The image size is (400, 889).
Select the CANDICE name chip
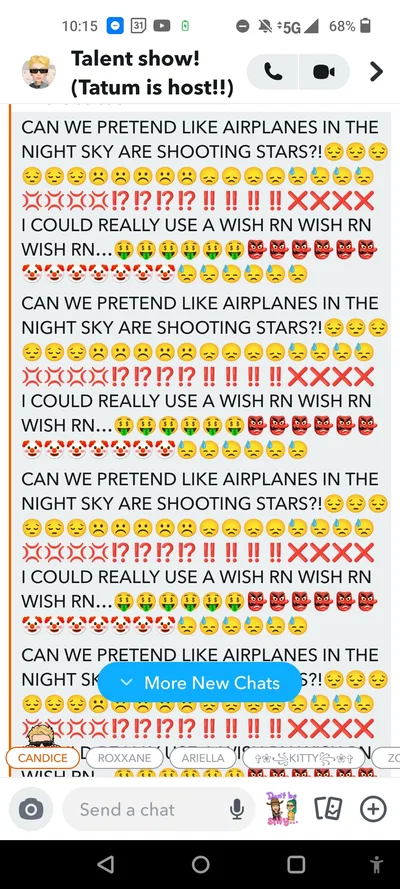[x=42, y=758]
